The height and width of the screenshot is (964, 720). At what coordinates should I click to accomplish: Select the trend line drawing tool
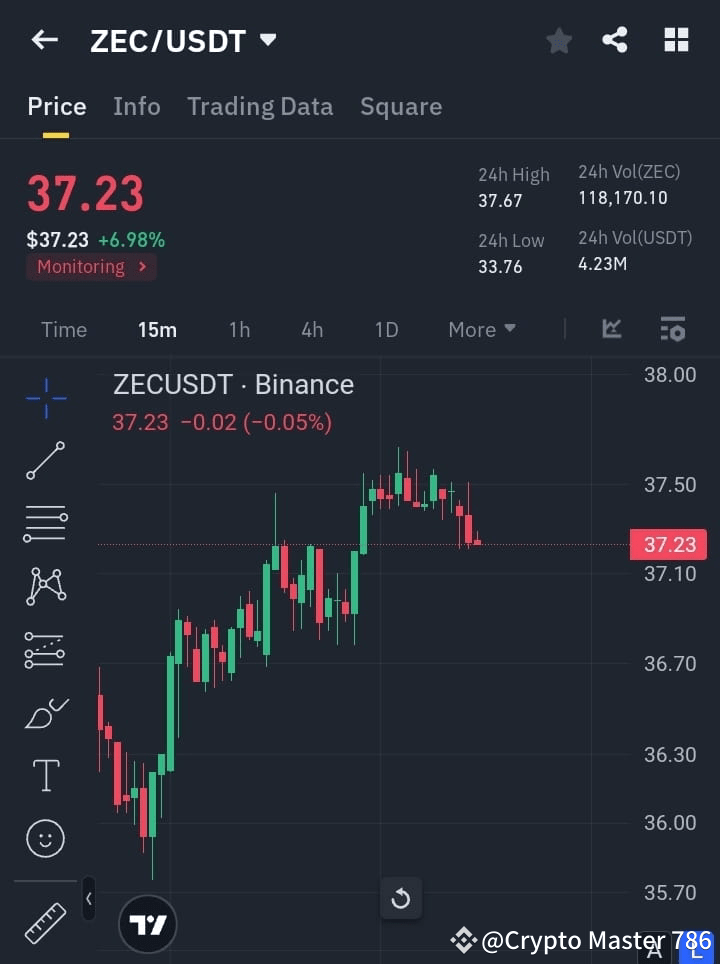pos(45,461)
